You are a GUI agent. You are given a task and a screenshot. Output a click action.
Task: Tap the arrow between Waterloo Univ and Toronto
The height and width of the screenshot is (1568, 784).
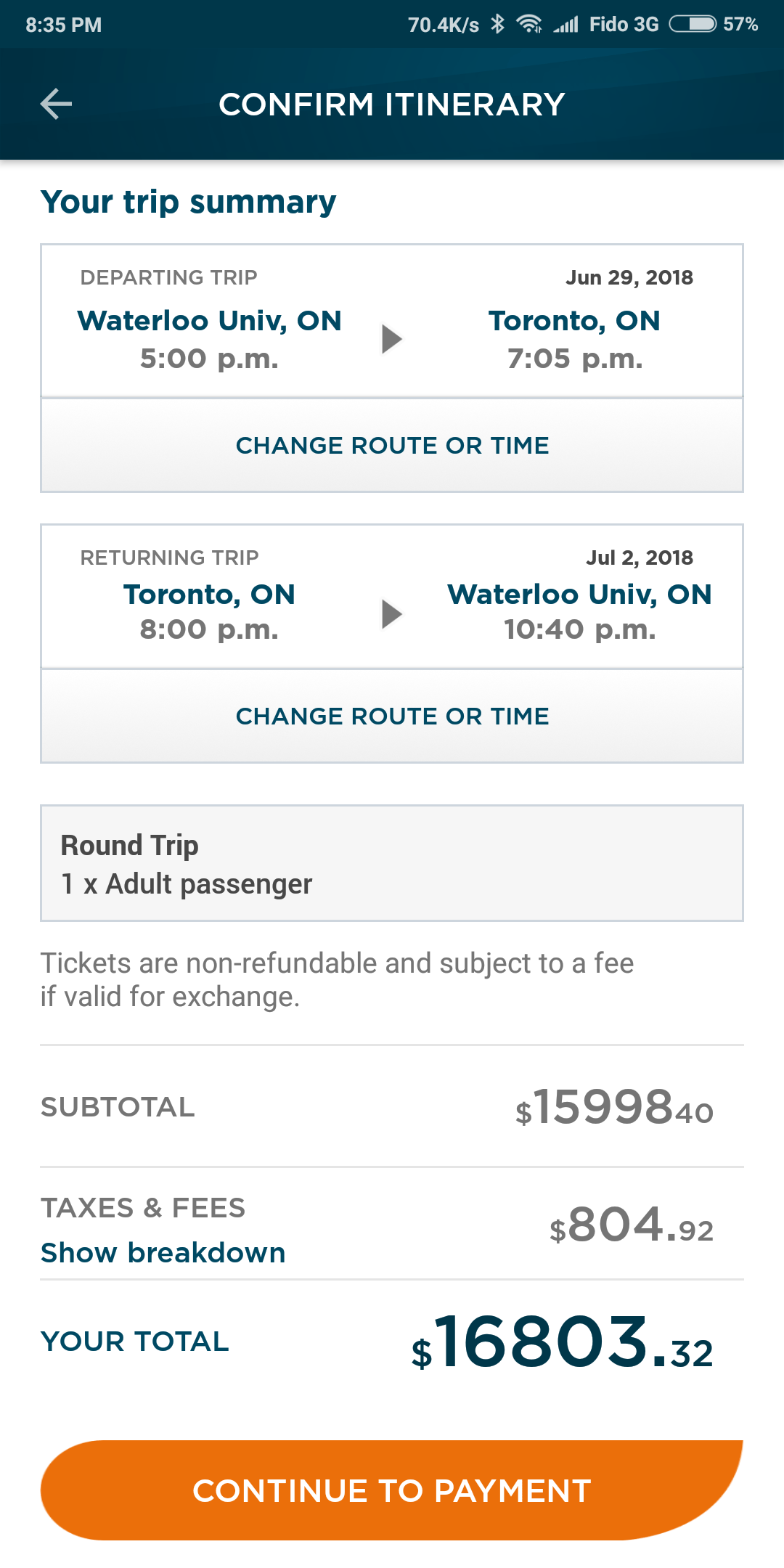(x=392, y=338)
